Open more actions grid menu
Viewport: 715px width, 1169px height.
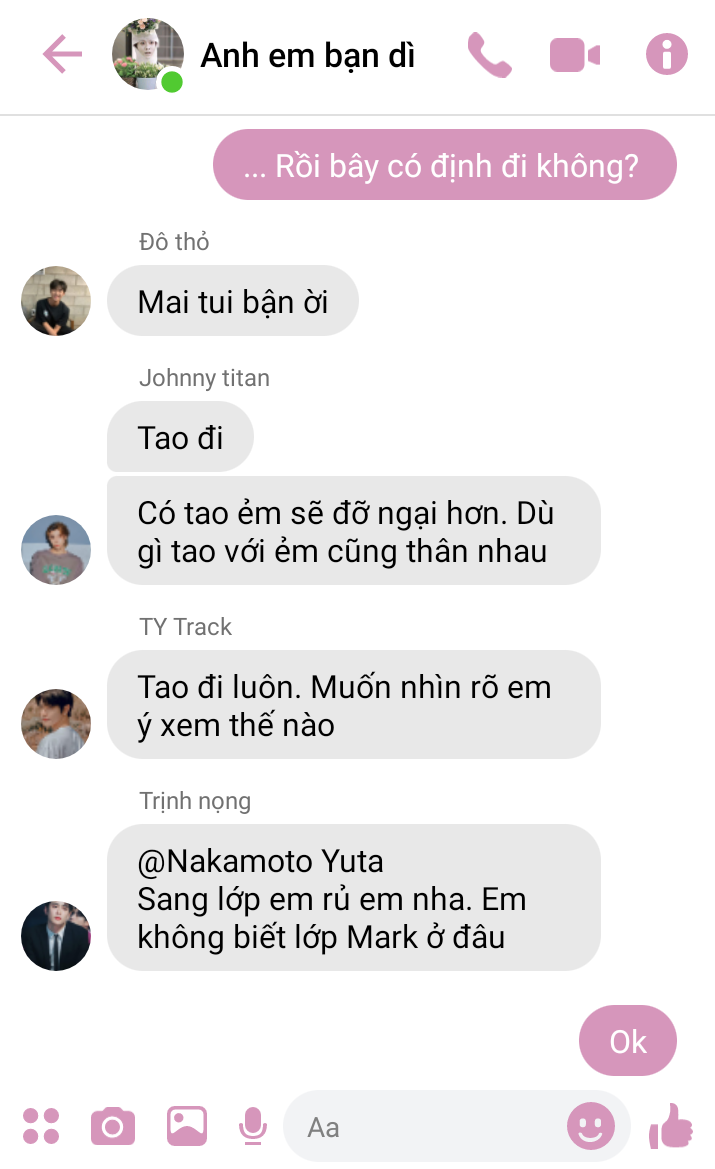tap(41, 1127)
